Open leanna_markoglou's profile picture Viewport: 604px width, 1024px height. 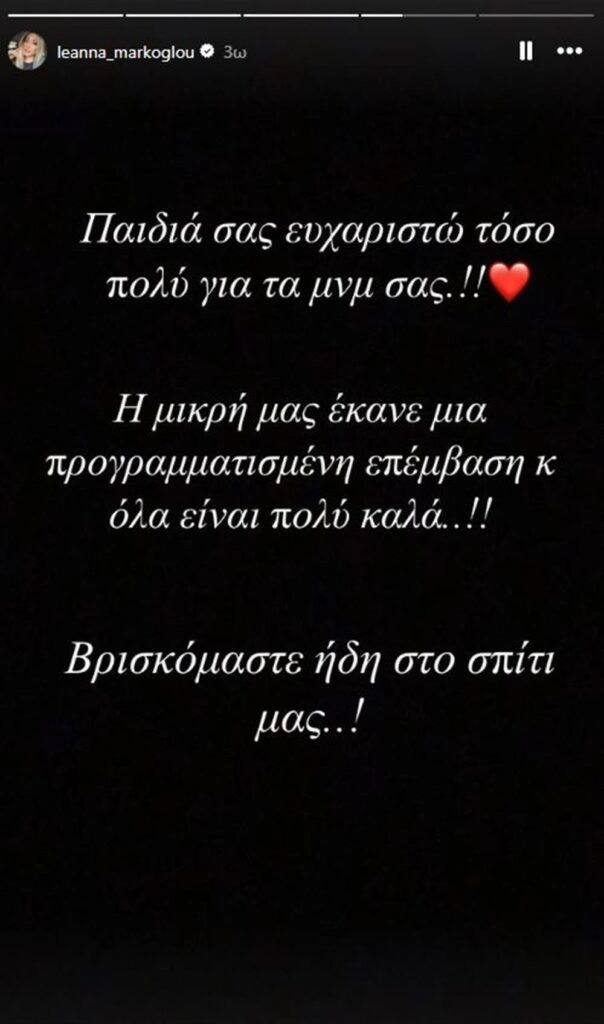coord(28,51)
